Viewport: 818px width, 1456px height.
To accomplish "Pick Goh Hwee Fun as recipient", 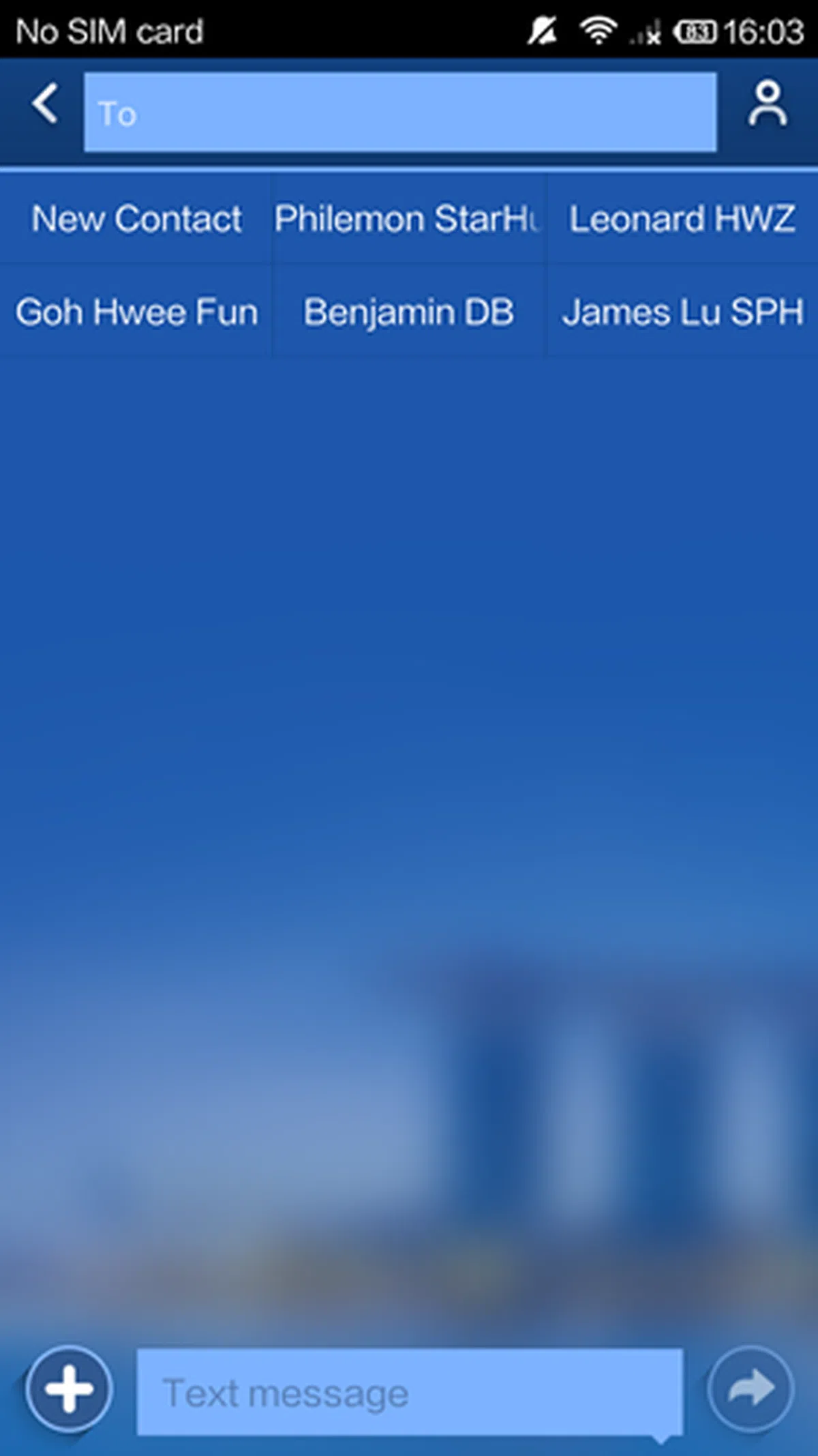I will (x=136, y=312).
